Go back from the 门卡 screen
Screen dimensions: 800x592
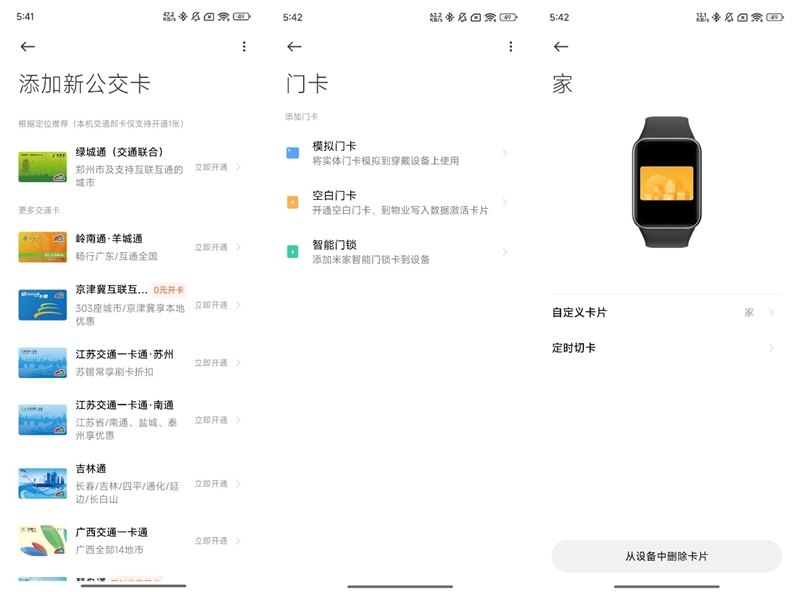294,47
